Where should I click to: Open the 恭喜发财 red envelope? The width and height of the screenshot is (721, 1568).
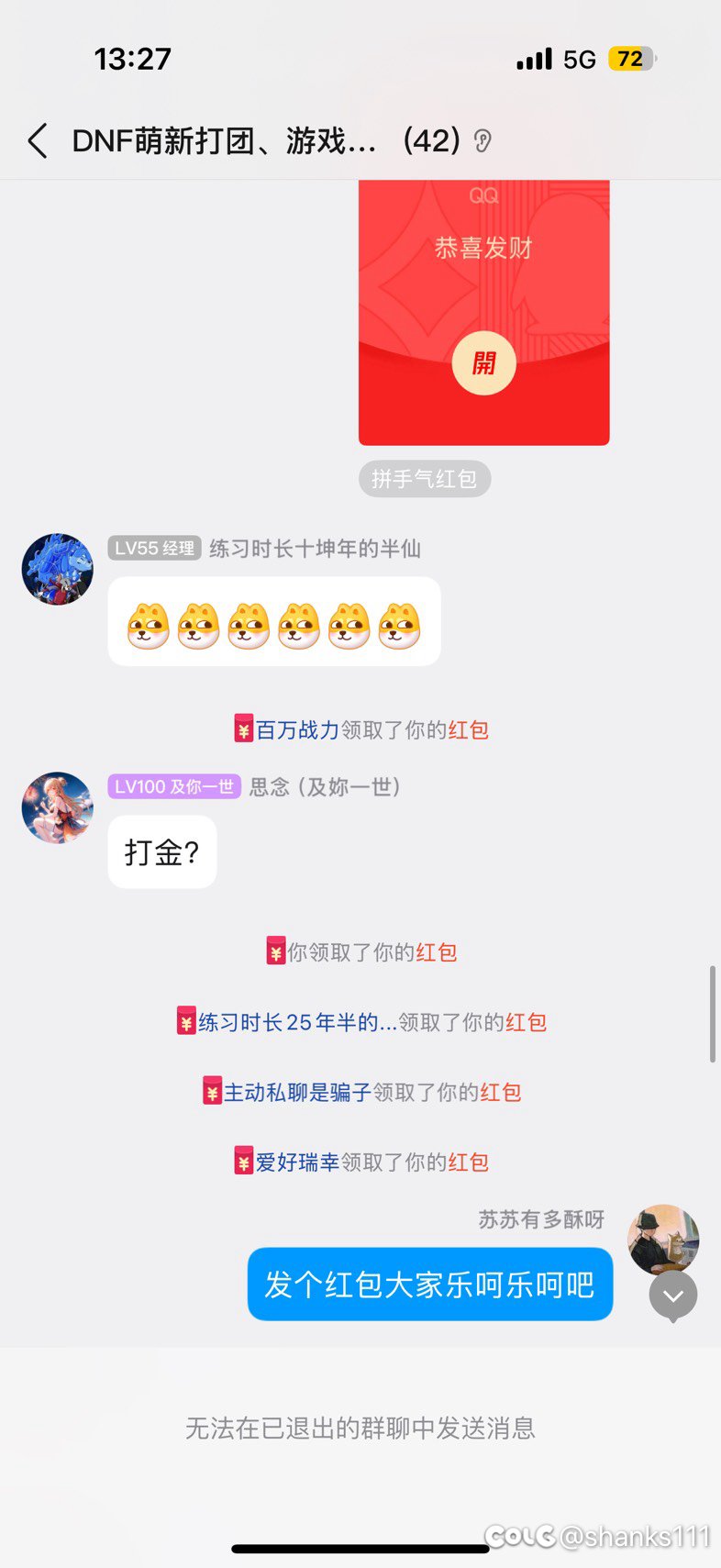[483, 363]
